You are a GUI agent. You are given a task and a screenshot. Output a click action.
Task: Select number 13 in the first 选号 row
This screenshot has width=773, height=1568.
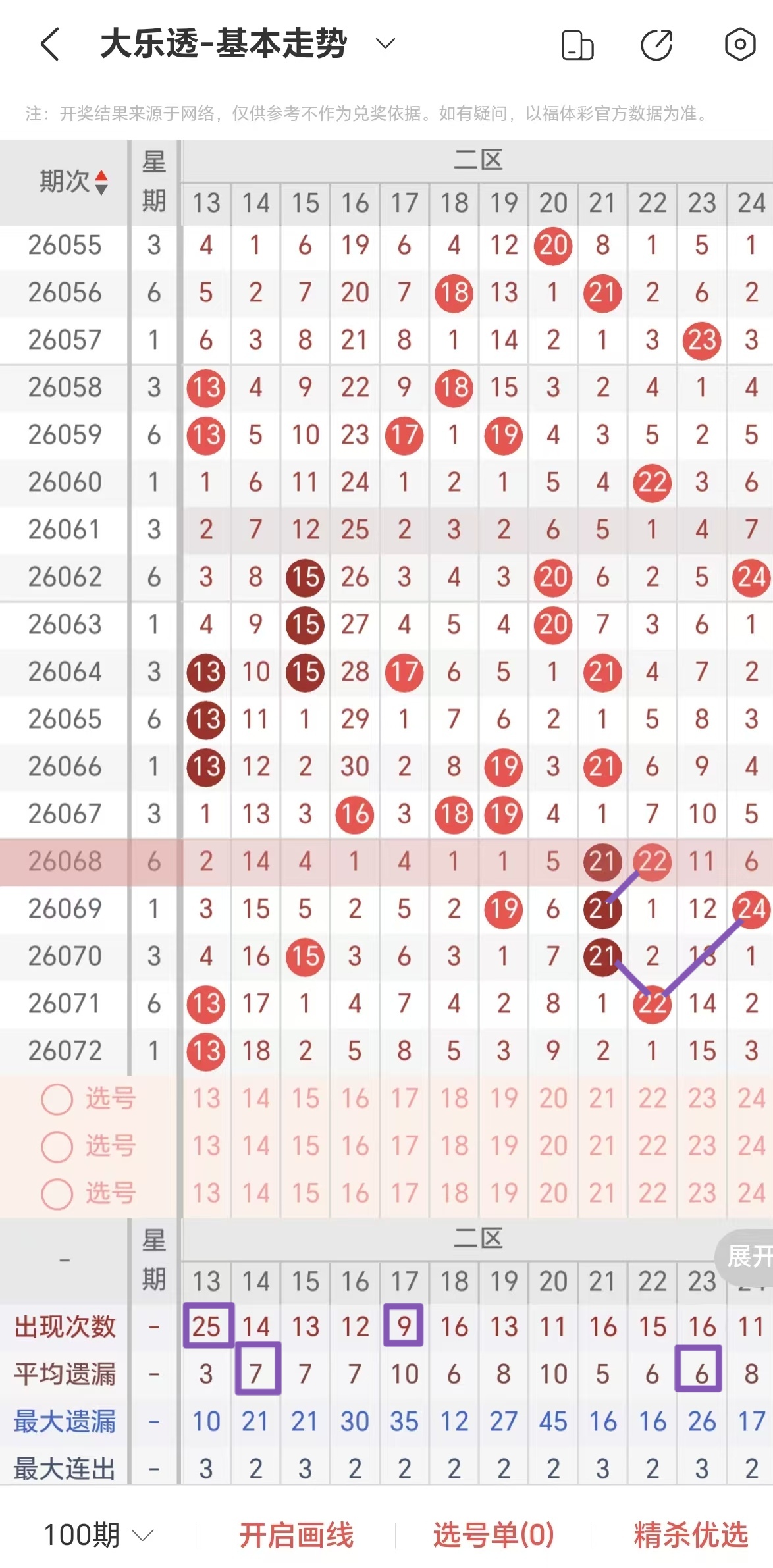(206, 1099)
